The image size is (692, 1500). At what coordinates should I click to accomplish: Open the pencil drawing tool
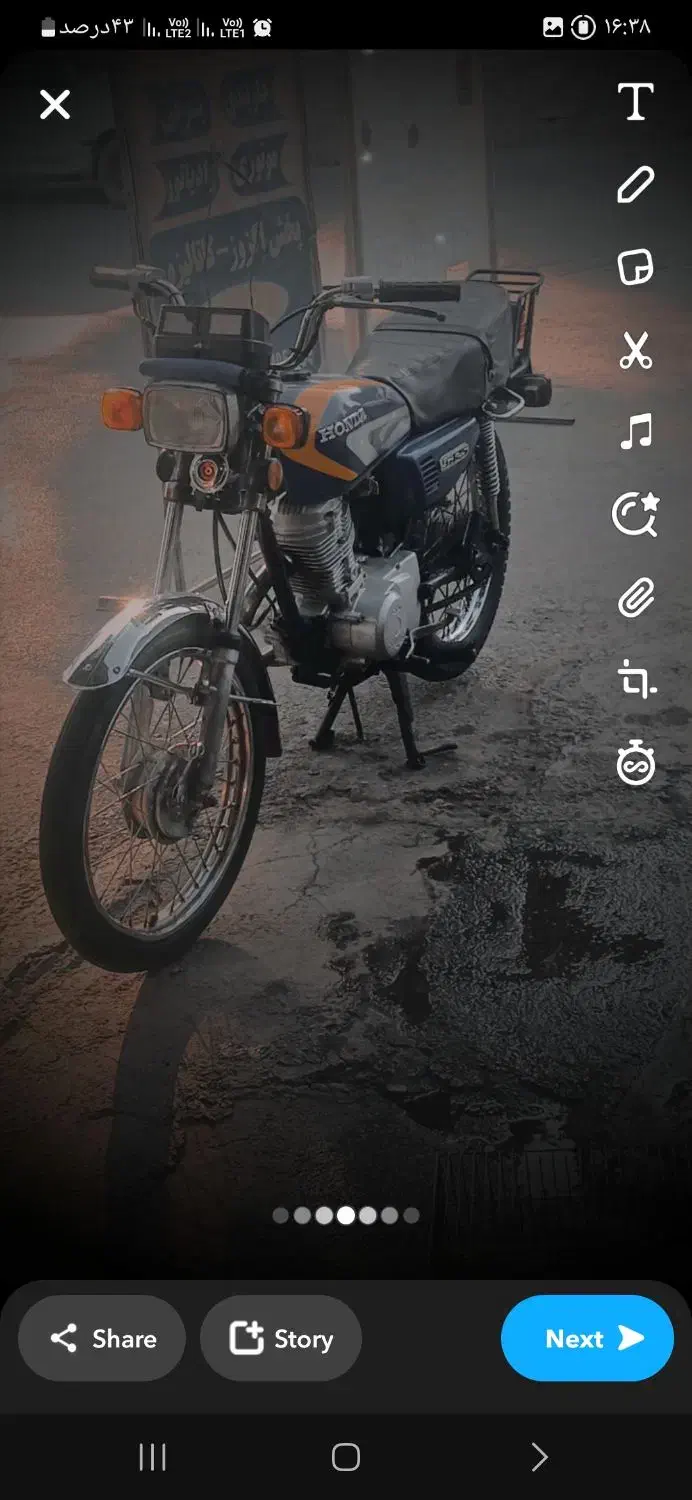click(x=635, y=185)
